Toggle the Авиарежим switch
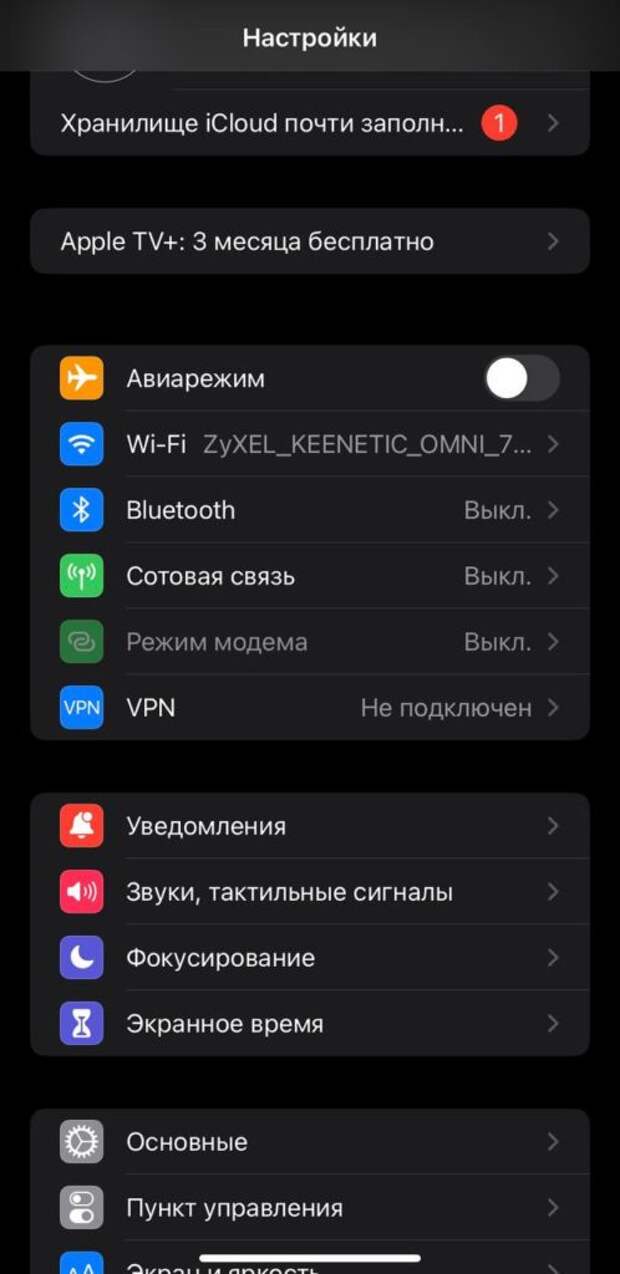 pos(522,379)
